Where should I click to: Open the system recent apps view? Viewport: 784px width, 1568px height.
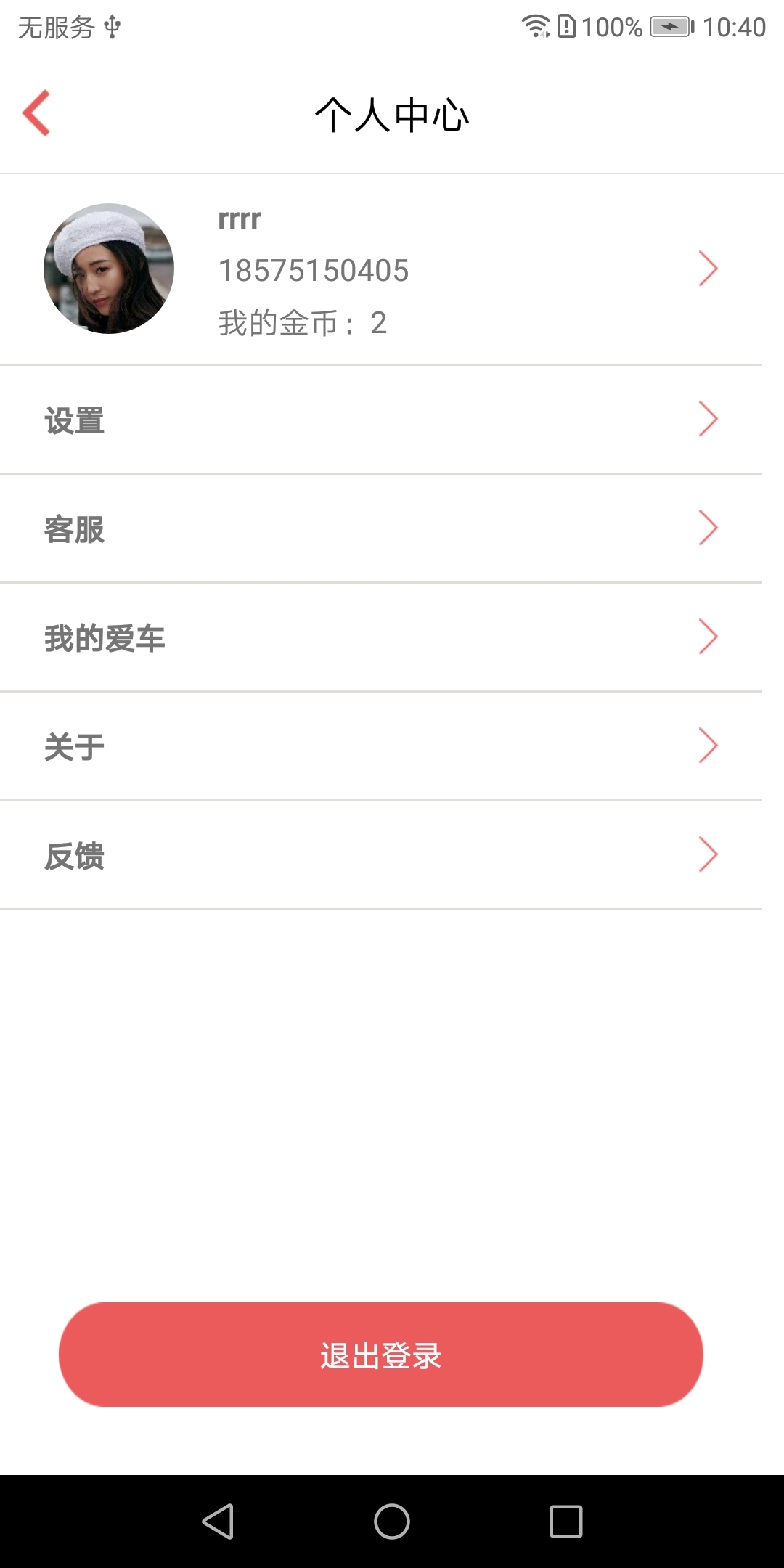(x=566, y=1522)
